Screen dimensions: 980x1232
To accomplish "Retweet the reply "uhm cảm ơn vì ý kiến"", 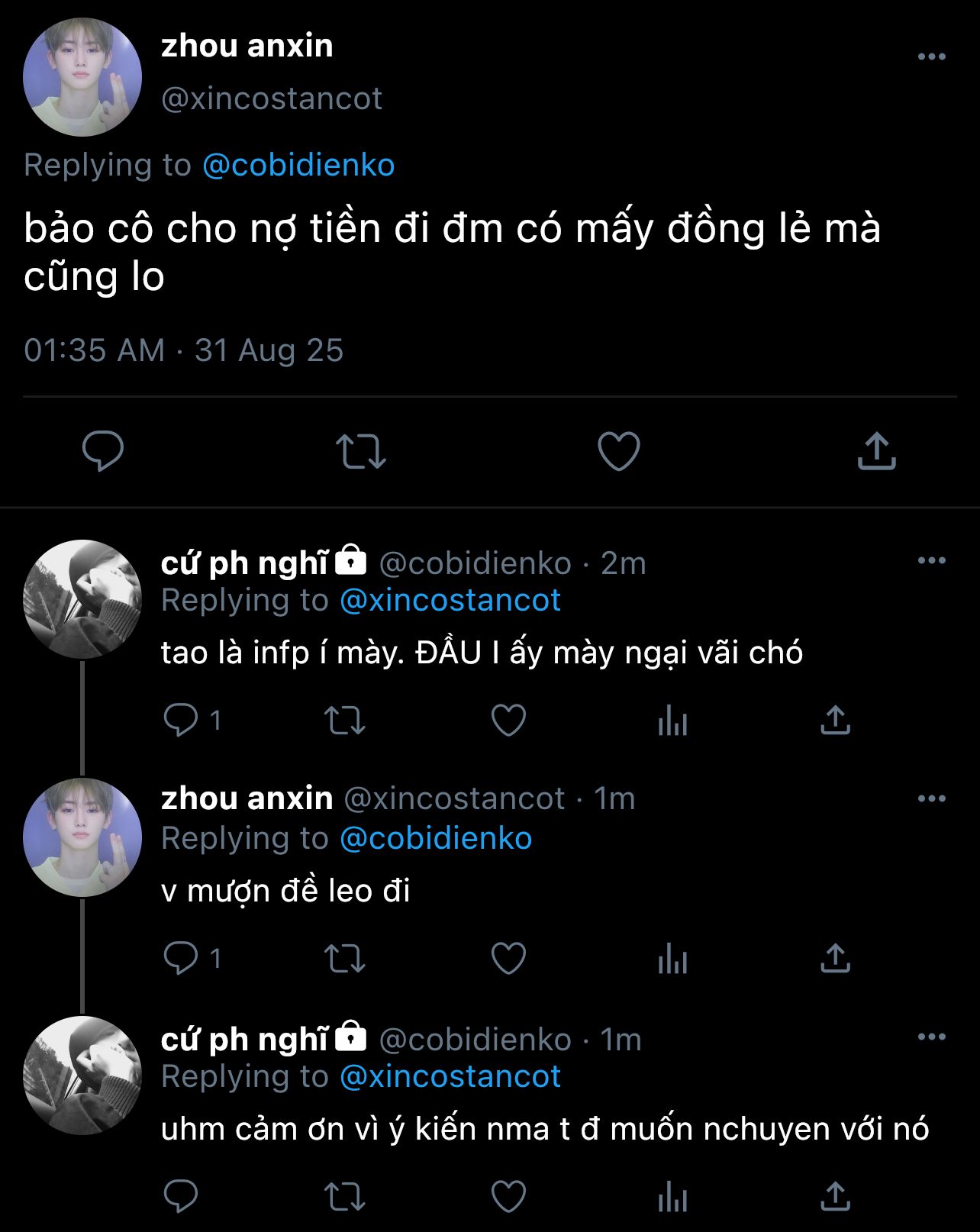I will (x=345, y=1196).
